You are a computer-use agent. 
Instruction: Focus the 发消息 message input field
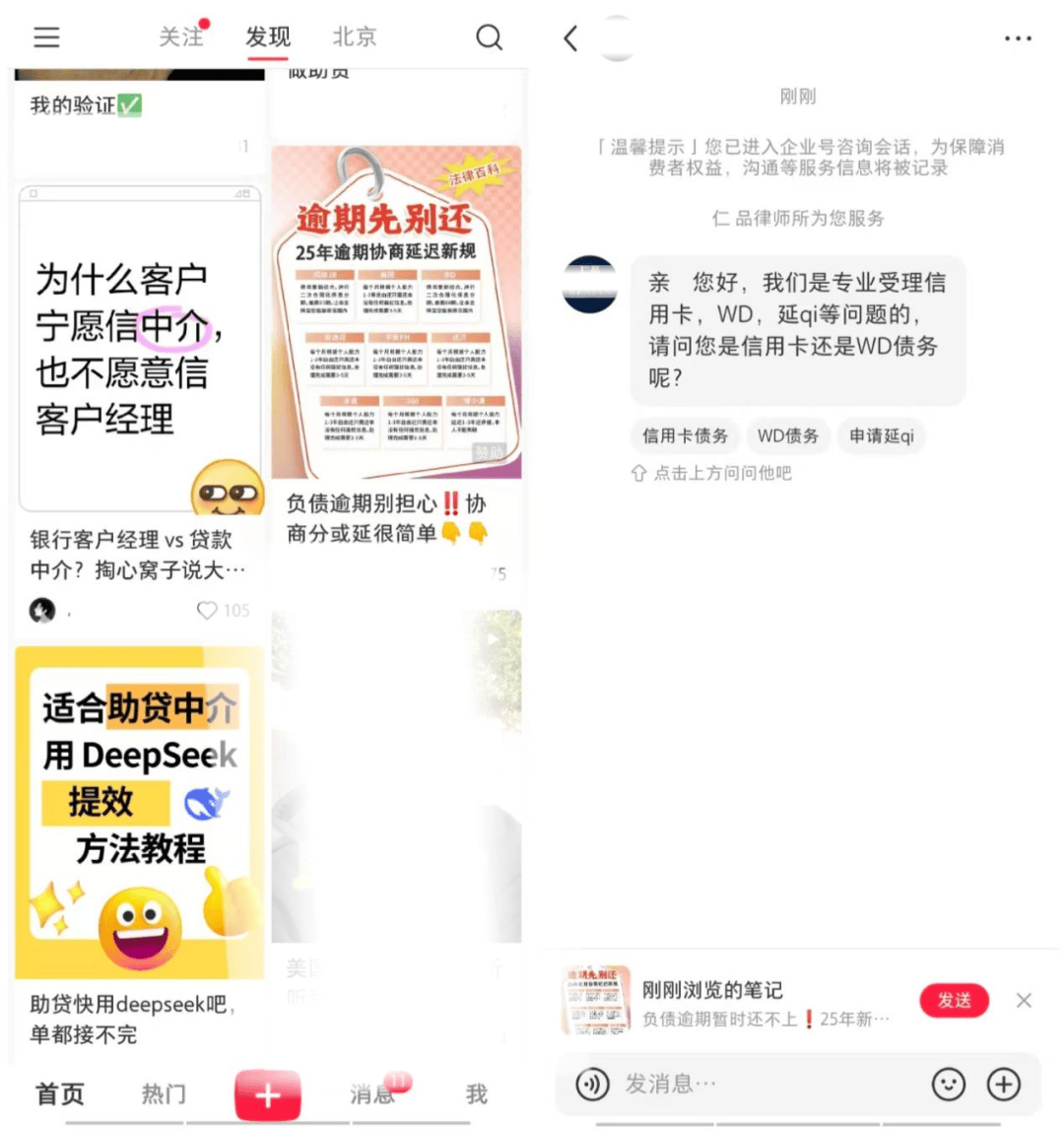point(768,1085)
